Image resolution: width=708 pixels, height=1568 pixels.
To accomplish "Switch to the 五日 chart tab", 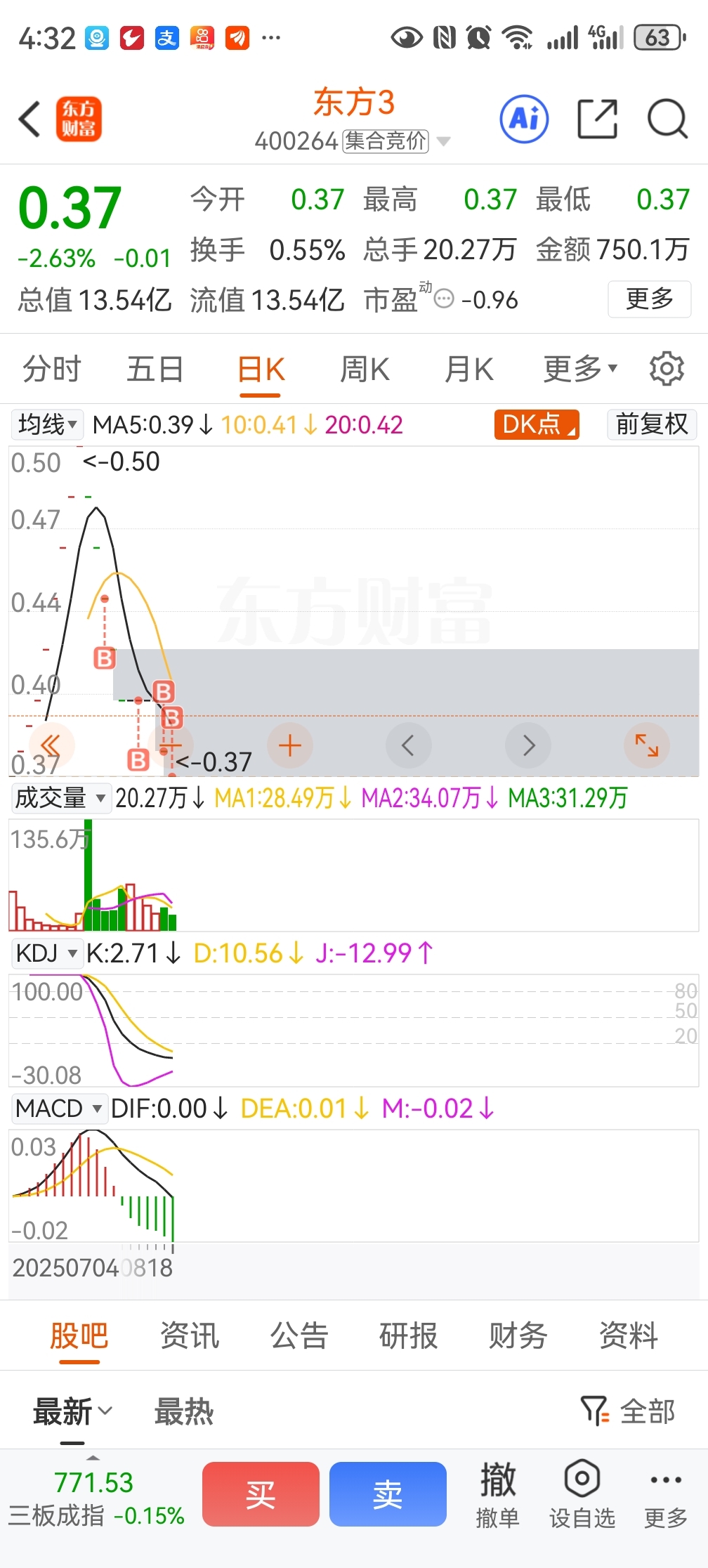I will (155, 369).
